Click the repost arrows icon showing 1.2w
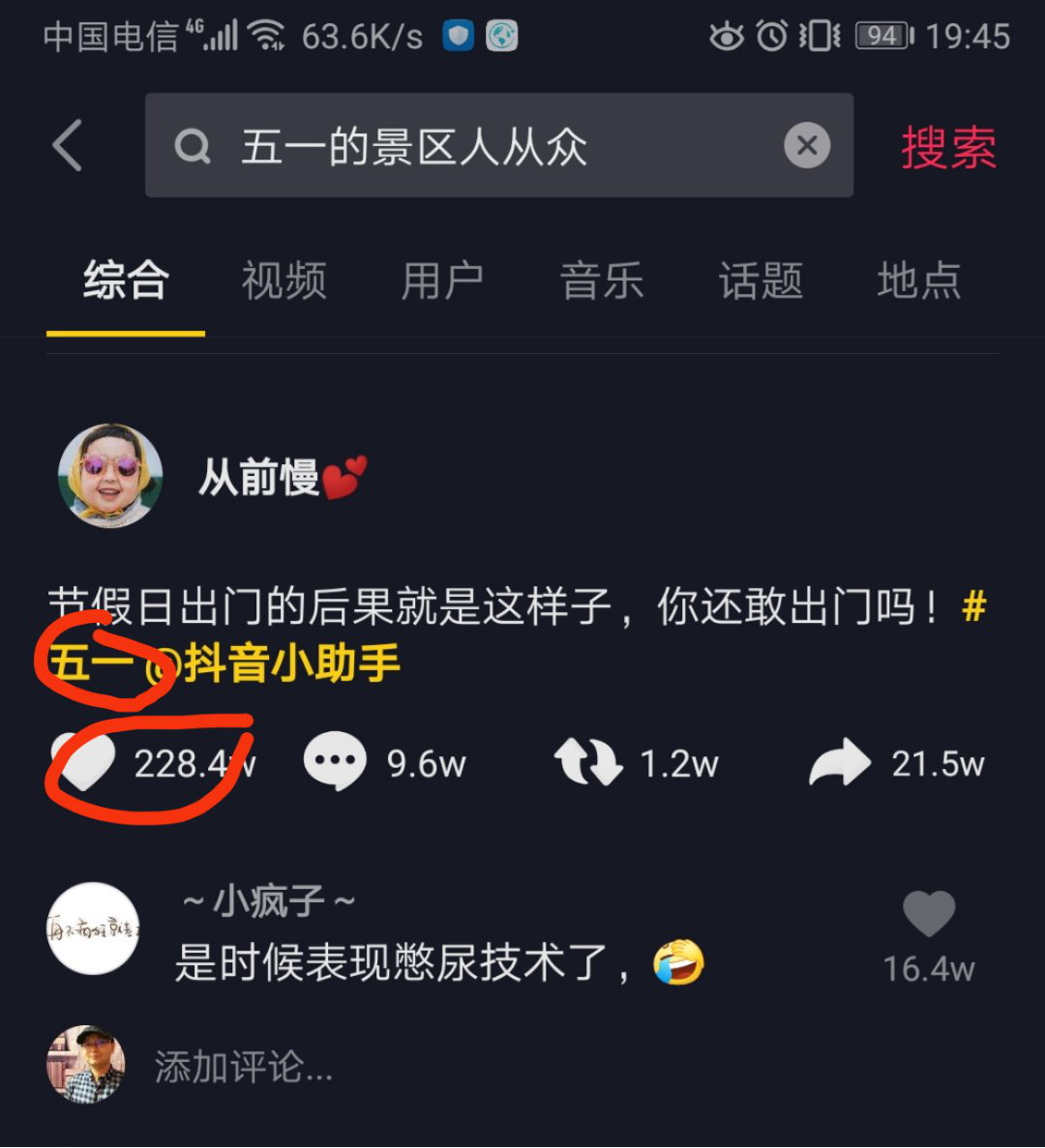Screen dimensions: 1045x1148 pyautogui.click(x=590, y=762)
